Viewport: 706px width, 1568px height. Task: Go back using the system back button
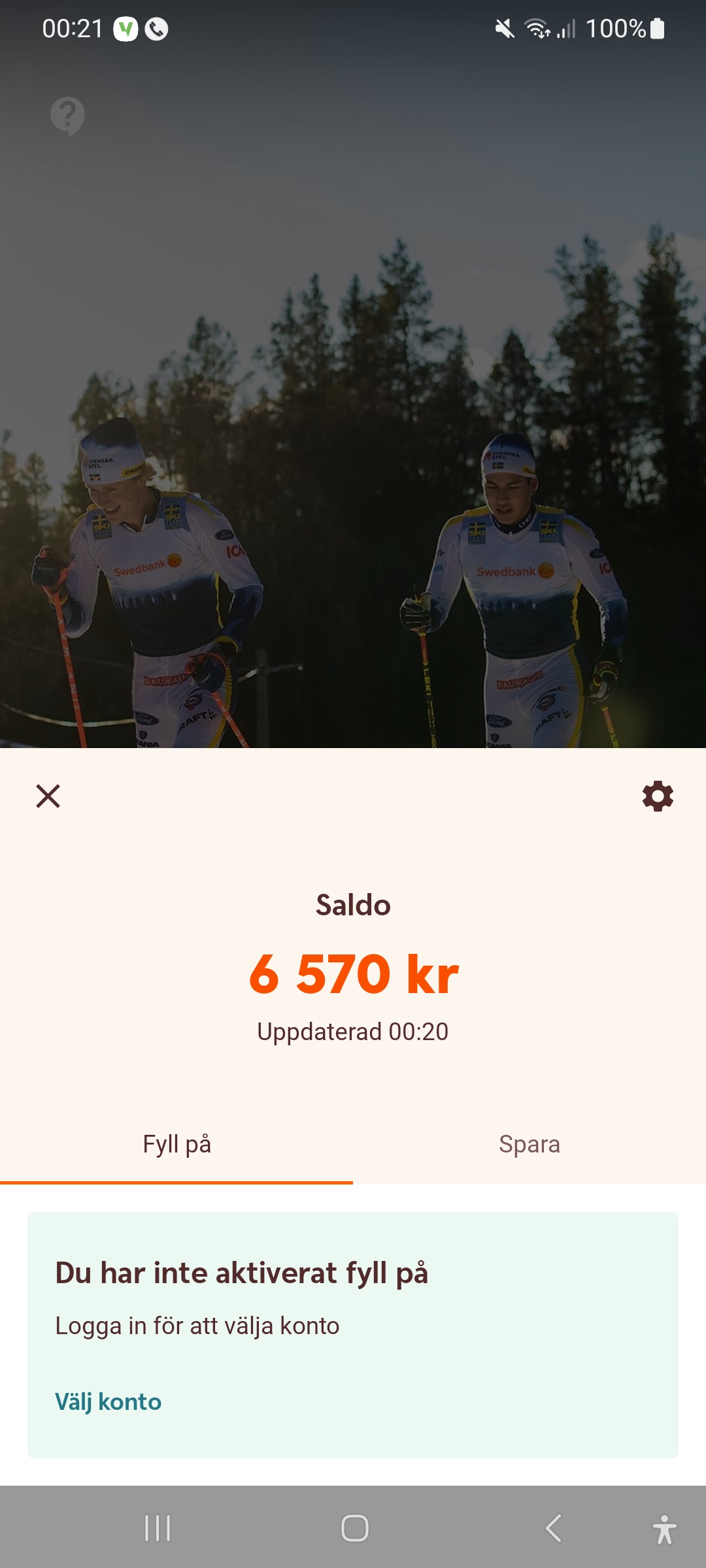(553, 1528)
